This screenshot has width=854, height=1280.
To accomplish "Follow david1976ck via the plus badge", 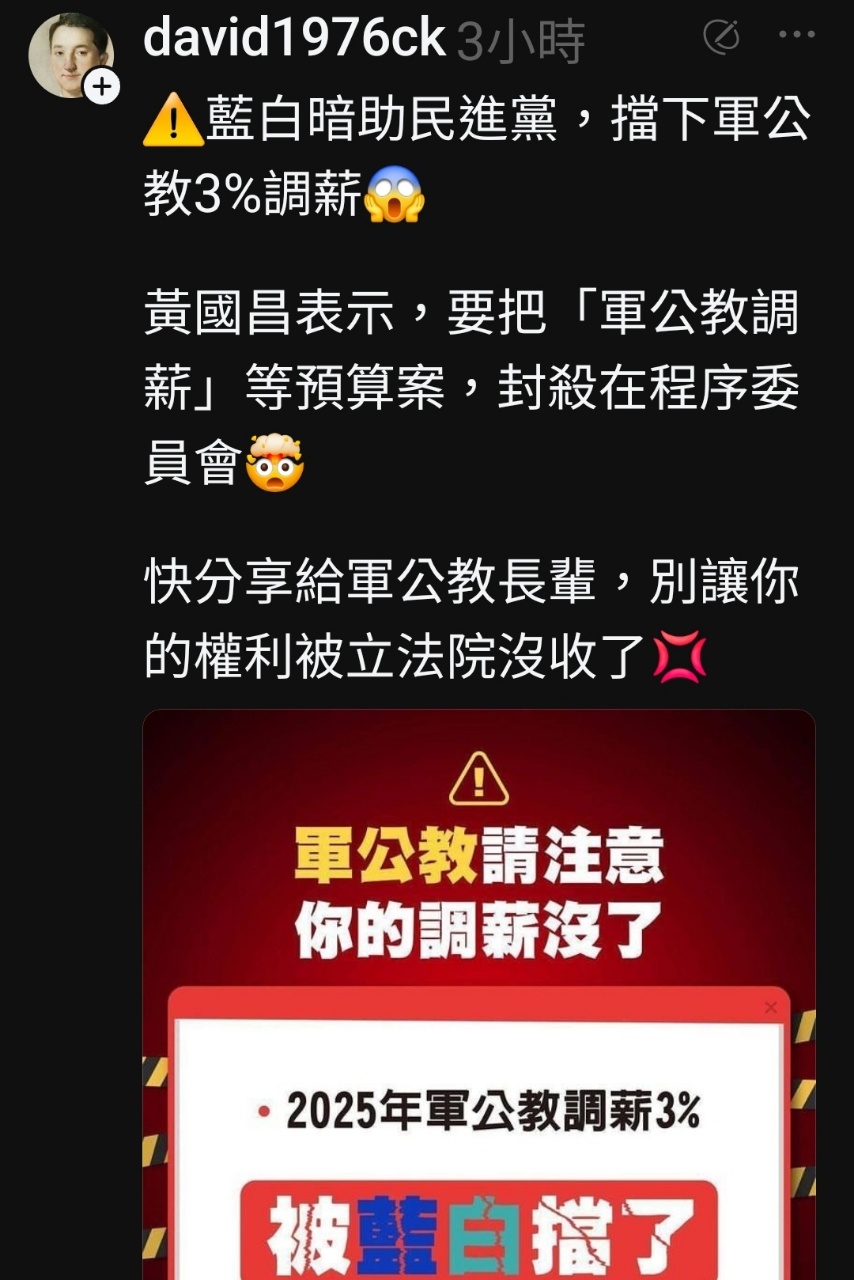I will [101, 88].
